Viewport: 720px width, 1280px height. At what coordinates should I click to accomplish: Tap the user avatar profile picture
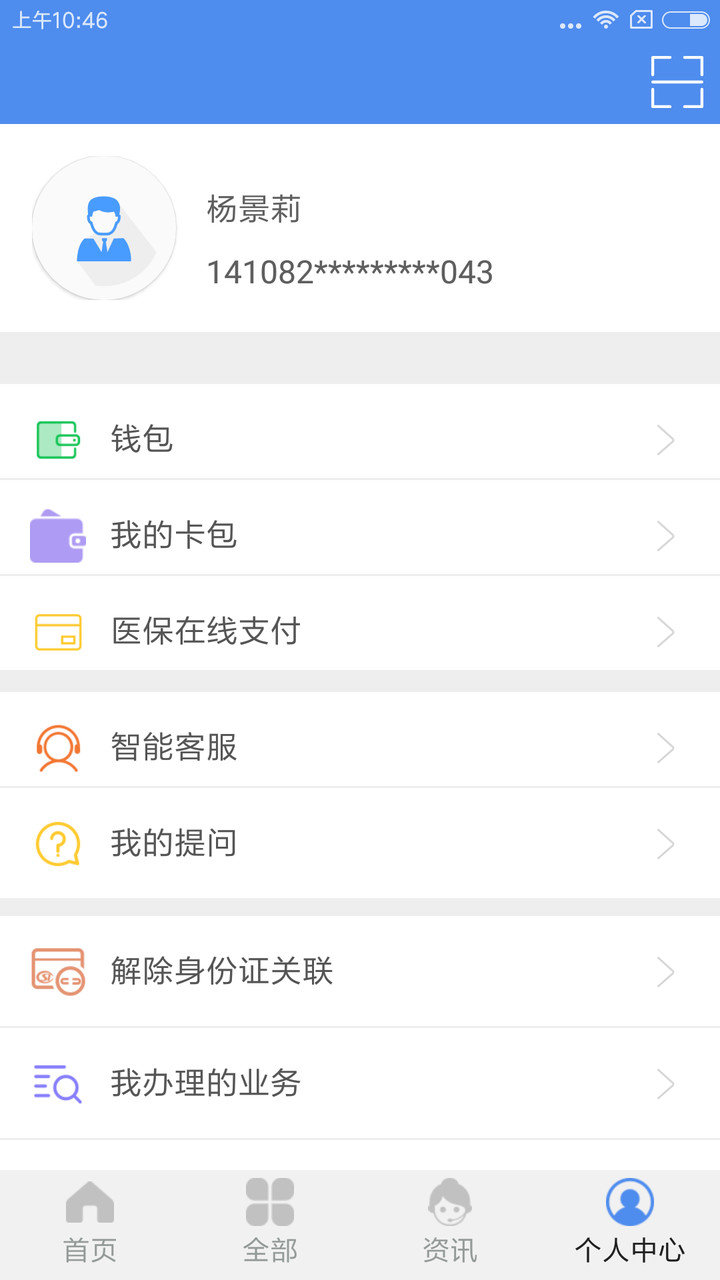pos(104,228)
